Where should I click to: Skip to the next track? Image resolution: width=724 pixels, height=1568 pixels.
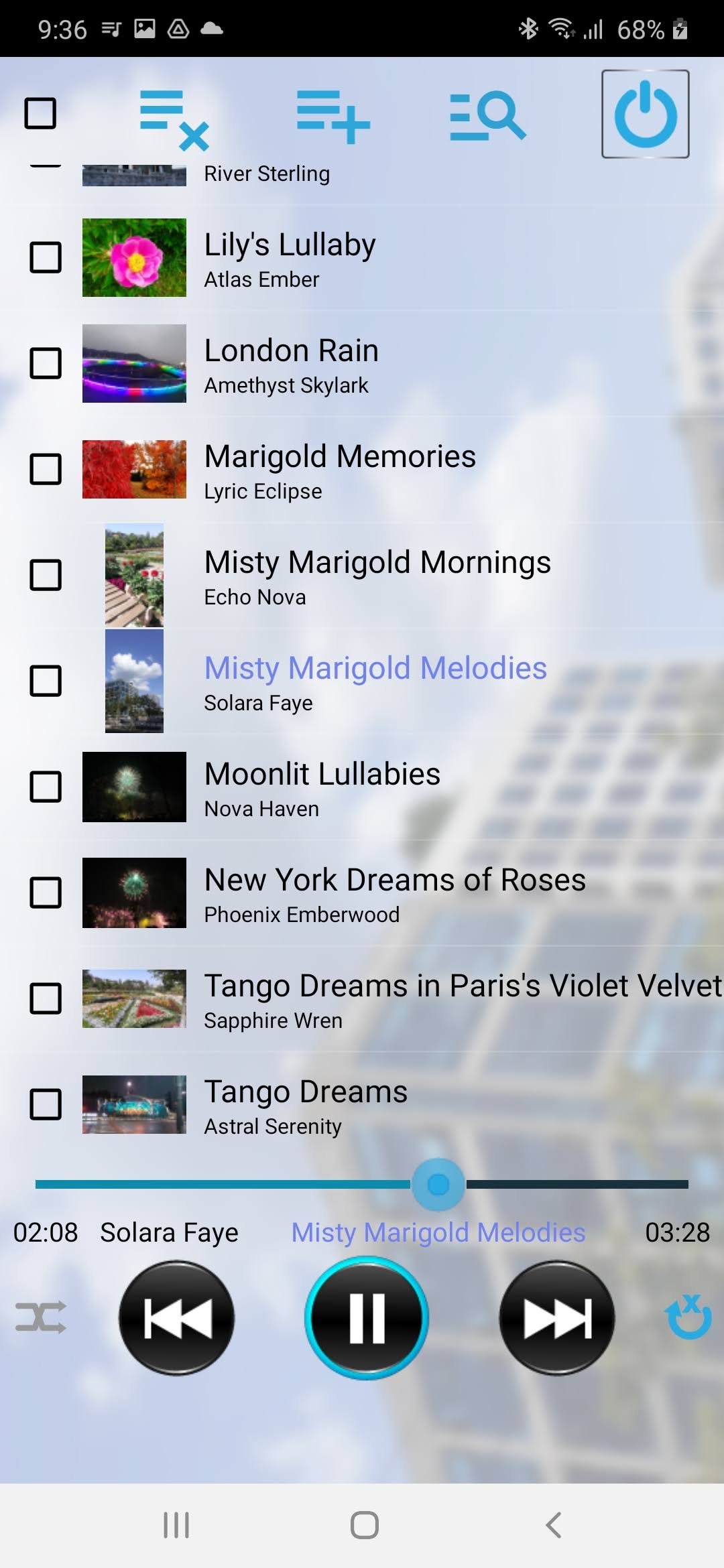pos(556,1318)
